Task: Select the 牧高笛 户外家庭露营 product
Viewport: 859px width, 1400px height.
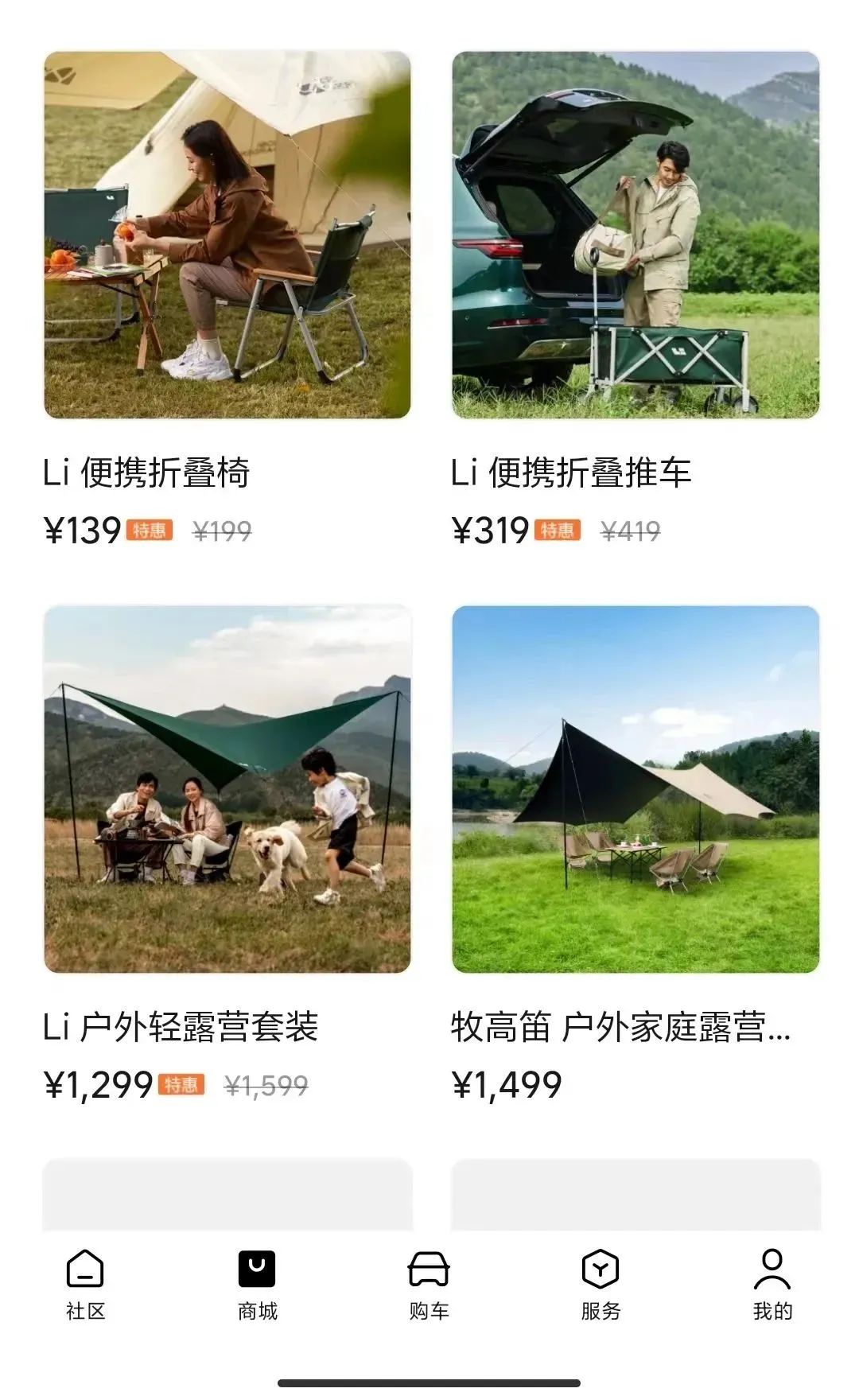Action: coord(635,789)
